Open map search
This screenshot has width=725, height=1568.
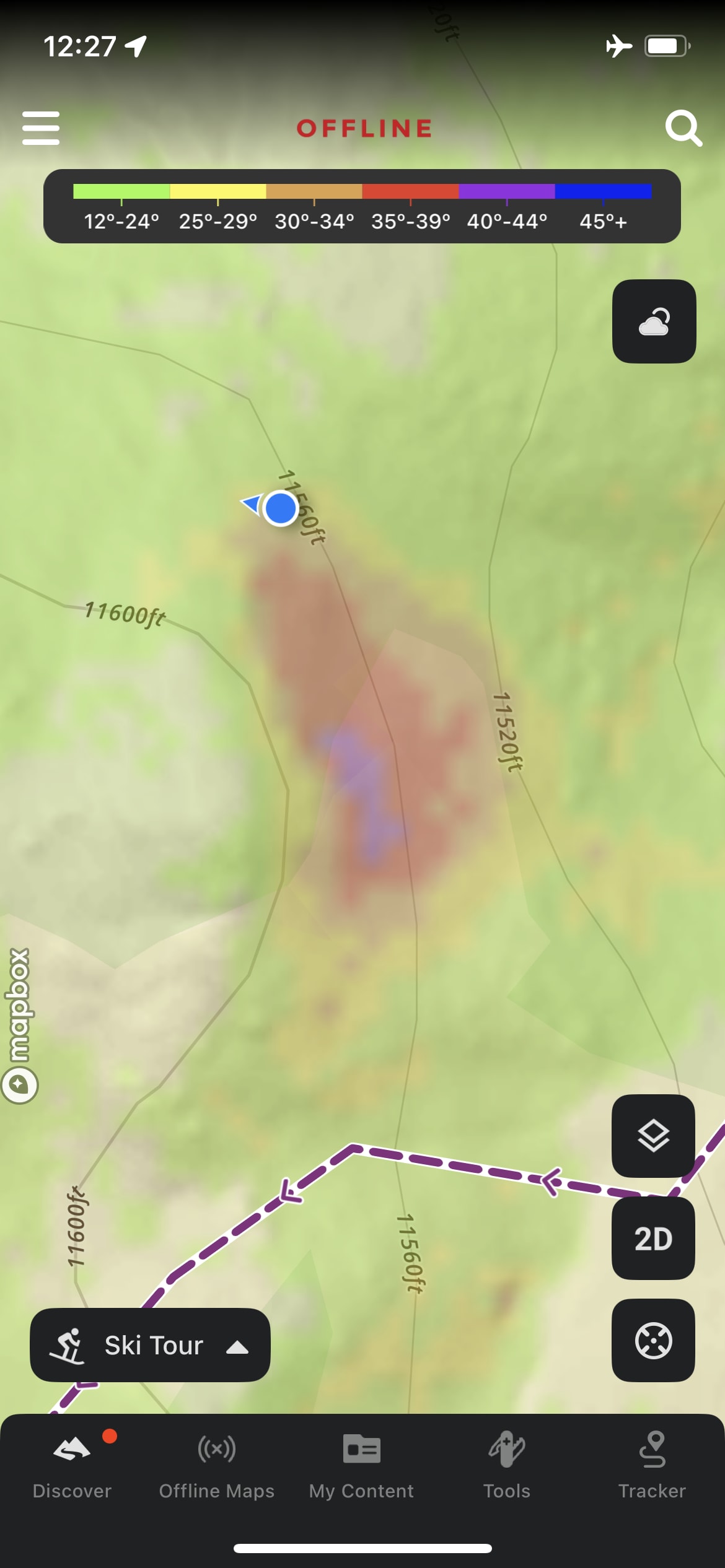[683, 128]
